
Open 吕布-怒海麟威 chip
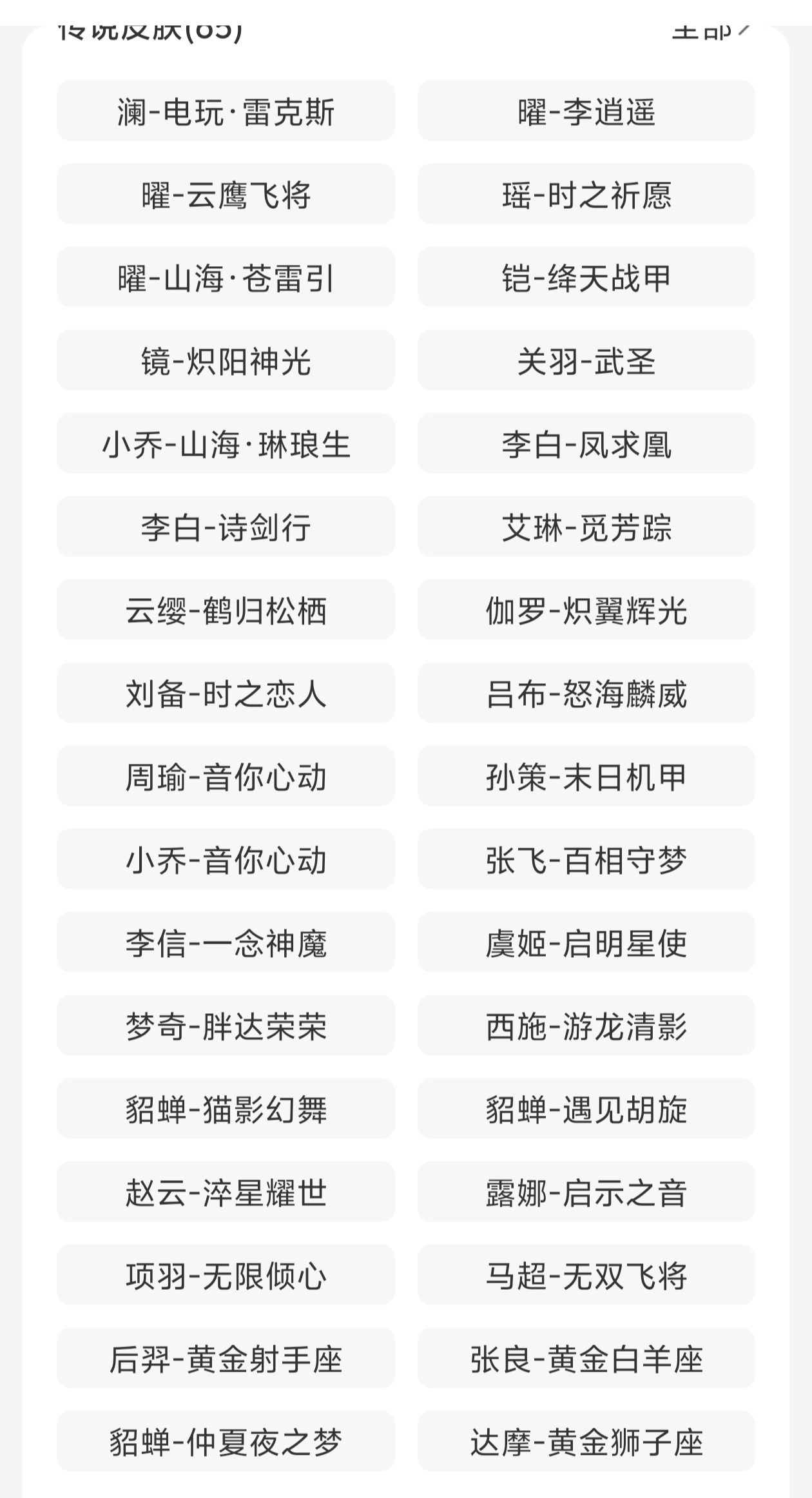point(586,693)
